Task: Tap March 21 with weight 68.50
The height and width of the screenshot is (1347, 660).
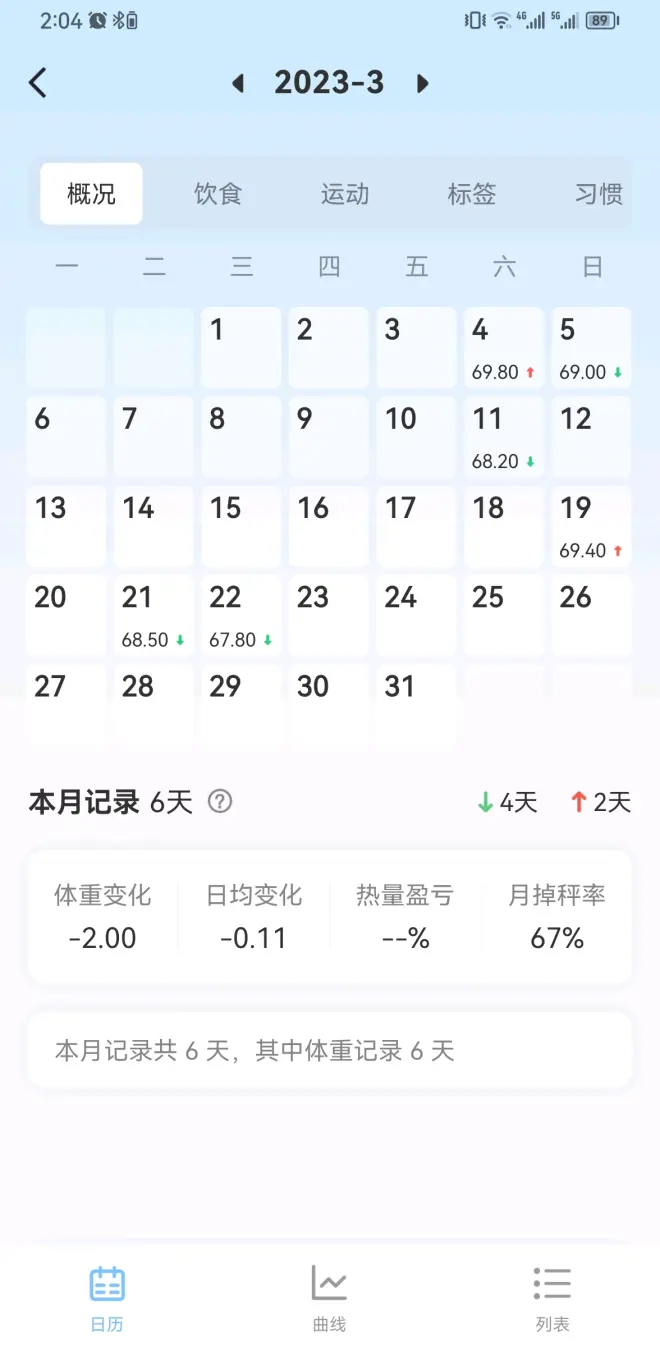Action: (153, 616)
